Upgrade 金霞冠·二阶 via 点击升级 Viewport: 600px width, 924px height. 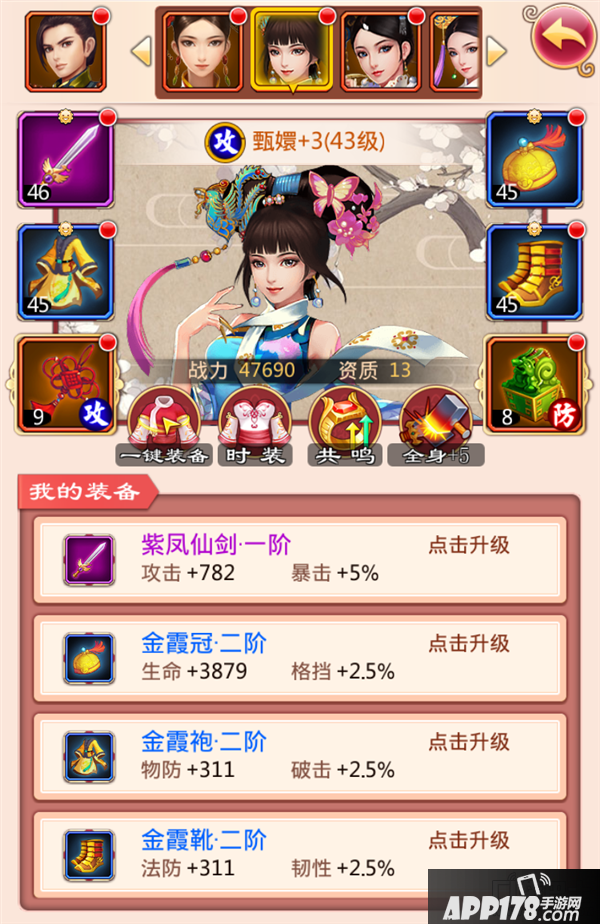click(469, 643)
